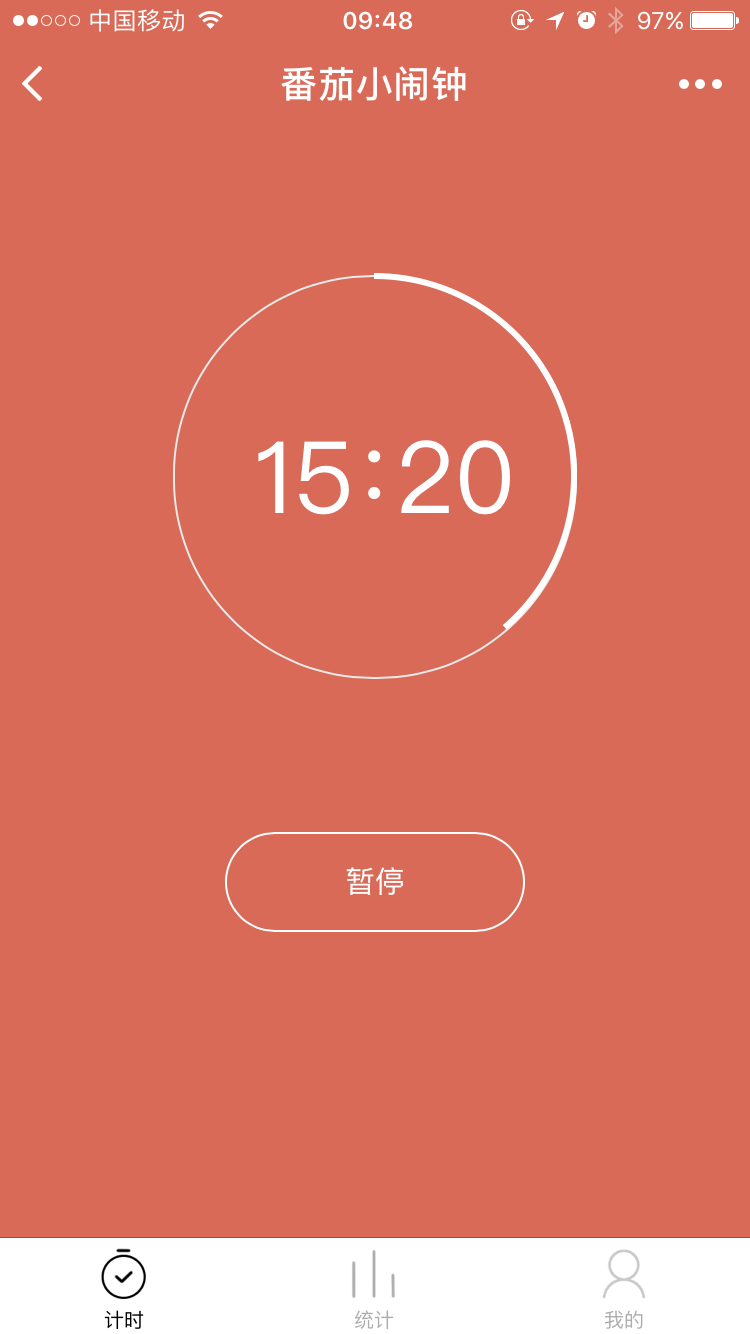Pause the timer with the 暂停 button
The image size is (750, 1334).
pyautogui.click(x=375, y=882)
